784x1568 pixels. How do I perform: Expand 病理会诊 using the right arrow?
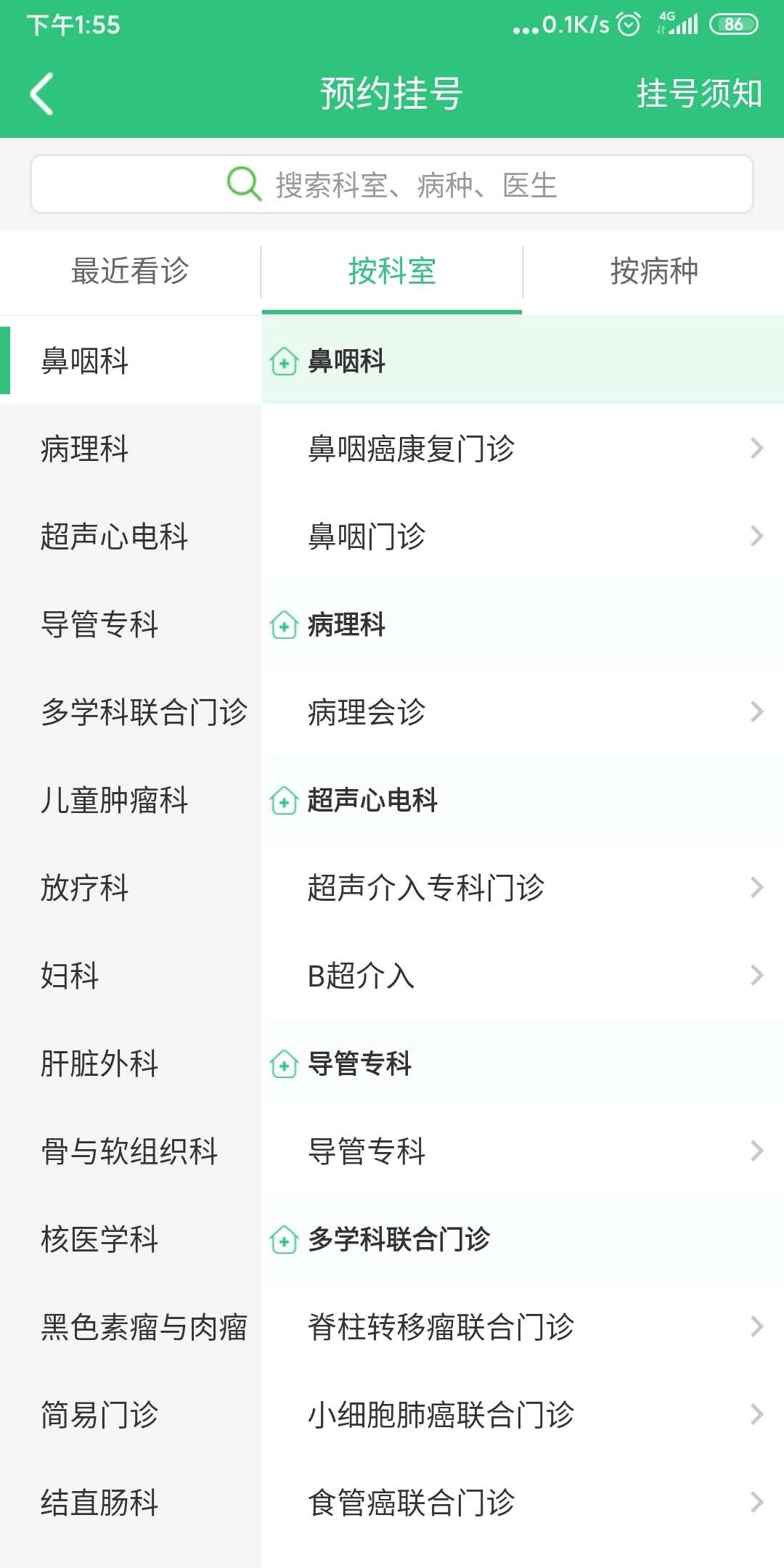[x=757, y=713]
